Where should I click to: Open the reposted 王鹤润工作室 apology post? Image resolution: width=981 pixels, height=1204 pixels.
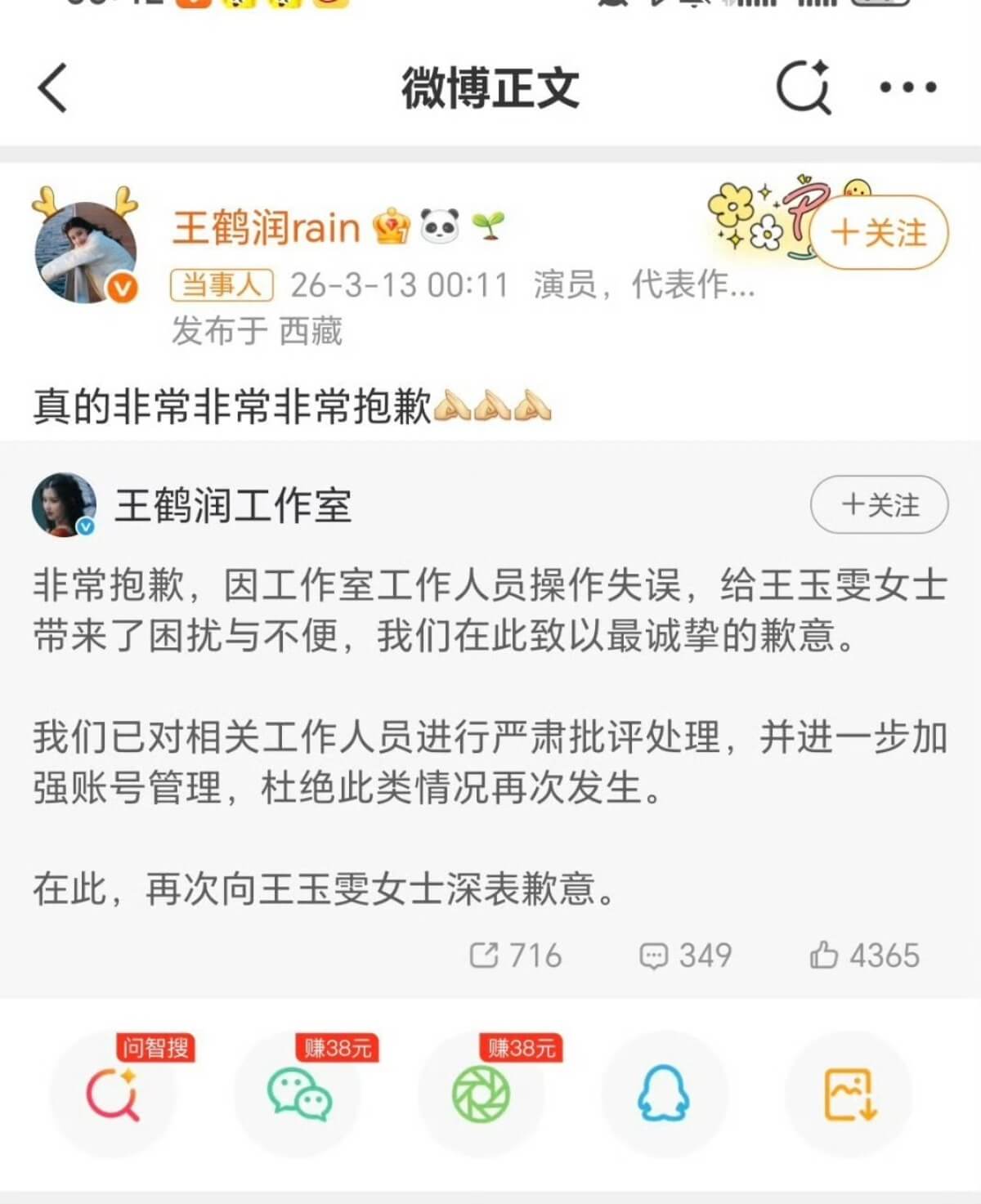[x=489, y=687]
